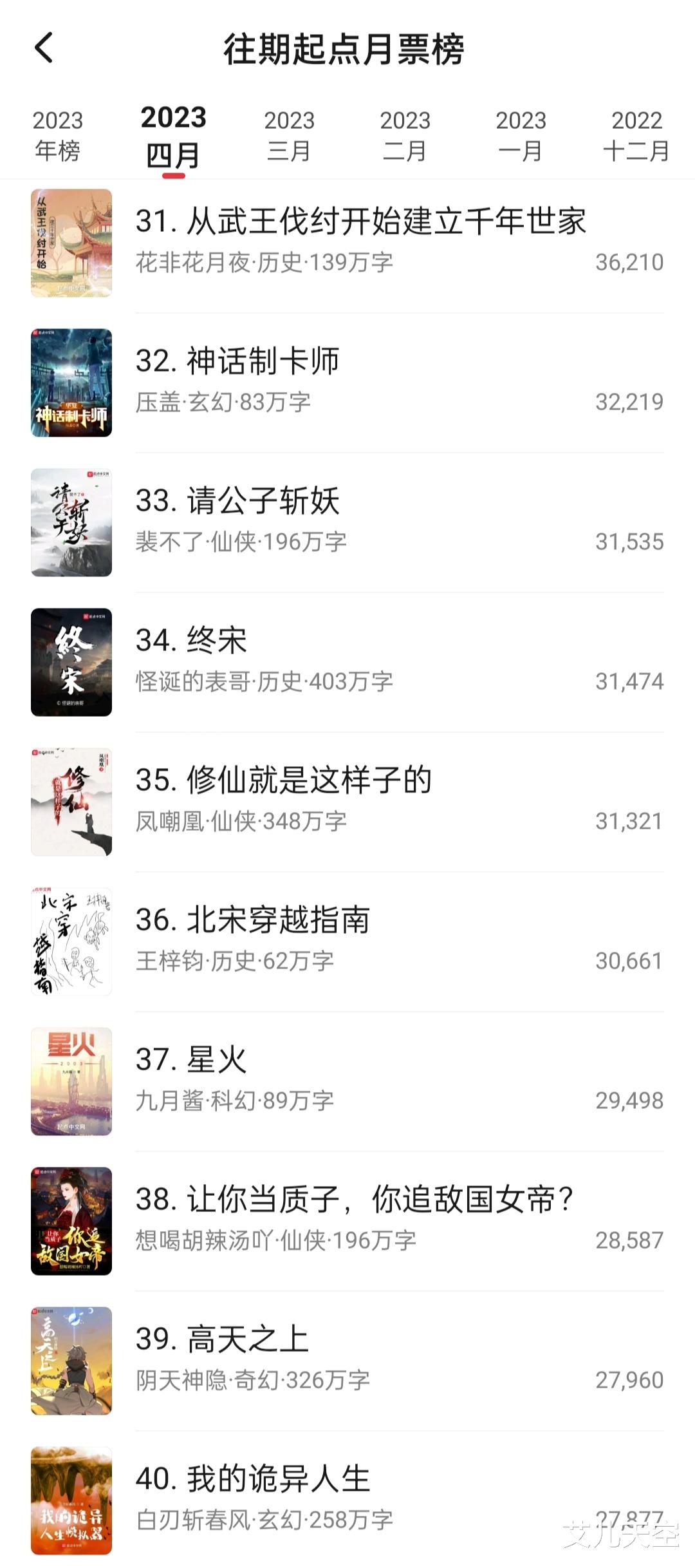The height and width of the screenshot is (1568, 695).
Task: Open the novel 神话制卡师
Action: (263, 361)
